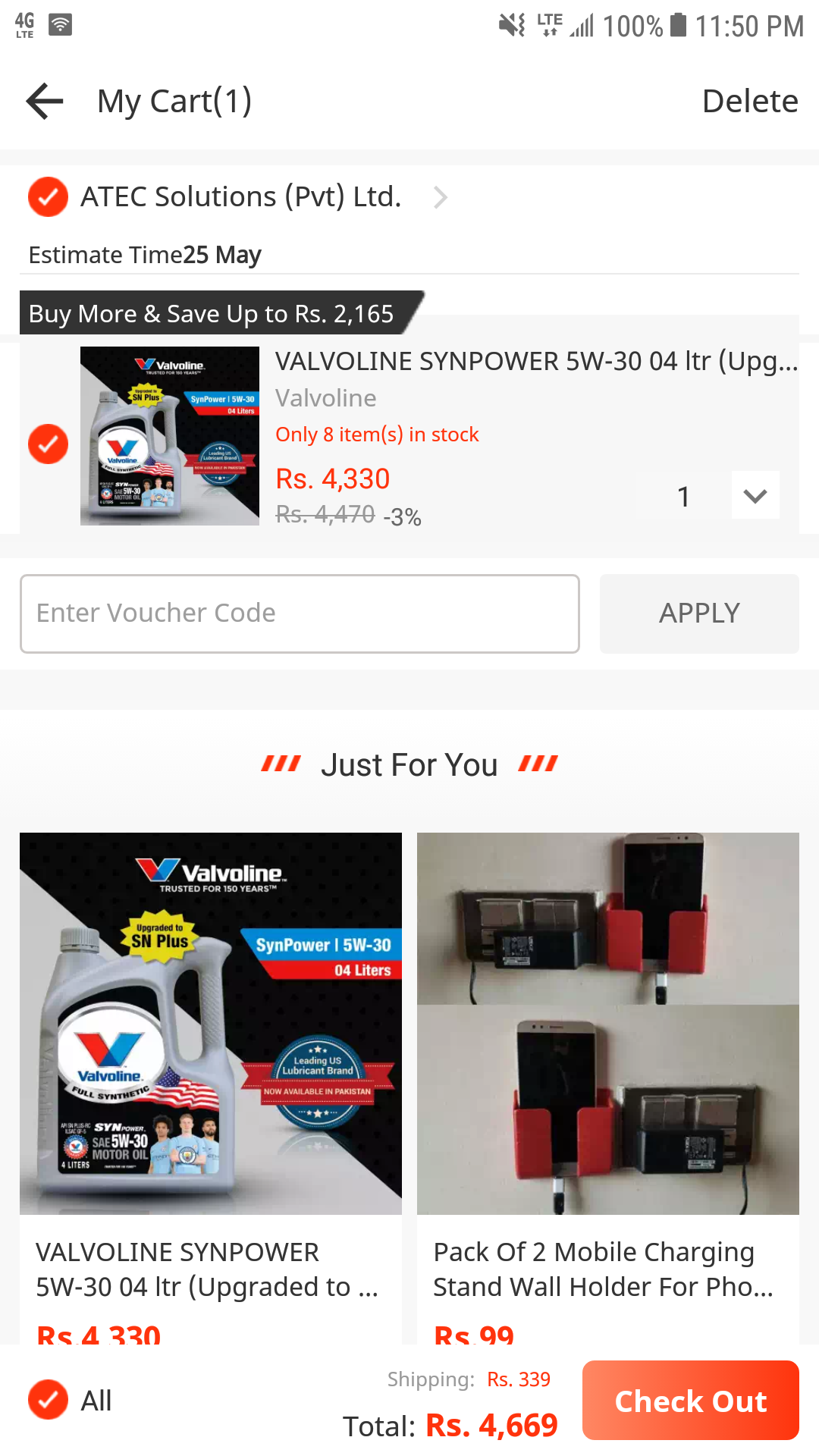Image resolution: width=819 pixels, height=1456 pixels.
Task: Open recommended Valvoline Synpower 5W-30 card
Action: click(x=211, y=1062)
